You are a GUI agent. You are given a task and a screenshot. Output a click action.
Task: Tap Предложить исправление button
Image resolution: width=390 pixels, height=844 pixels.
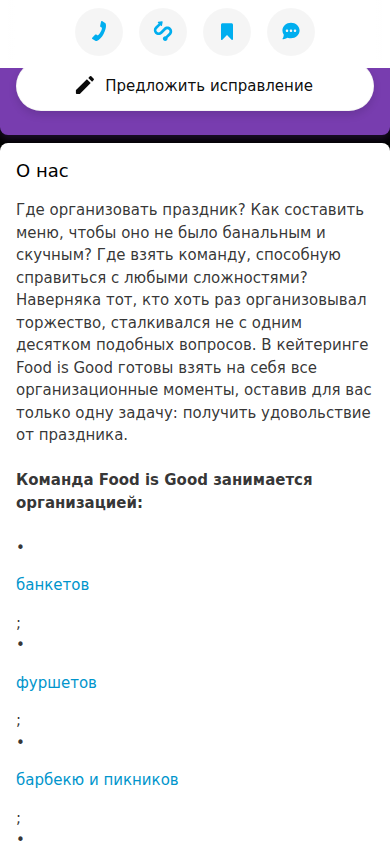(x=195, y=86)
